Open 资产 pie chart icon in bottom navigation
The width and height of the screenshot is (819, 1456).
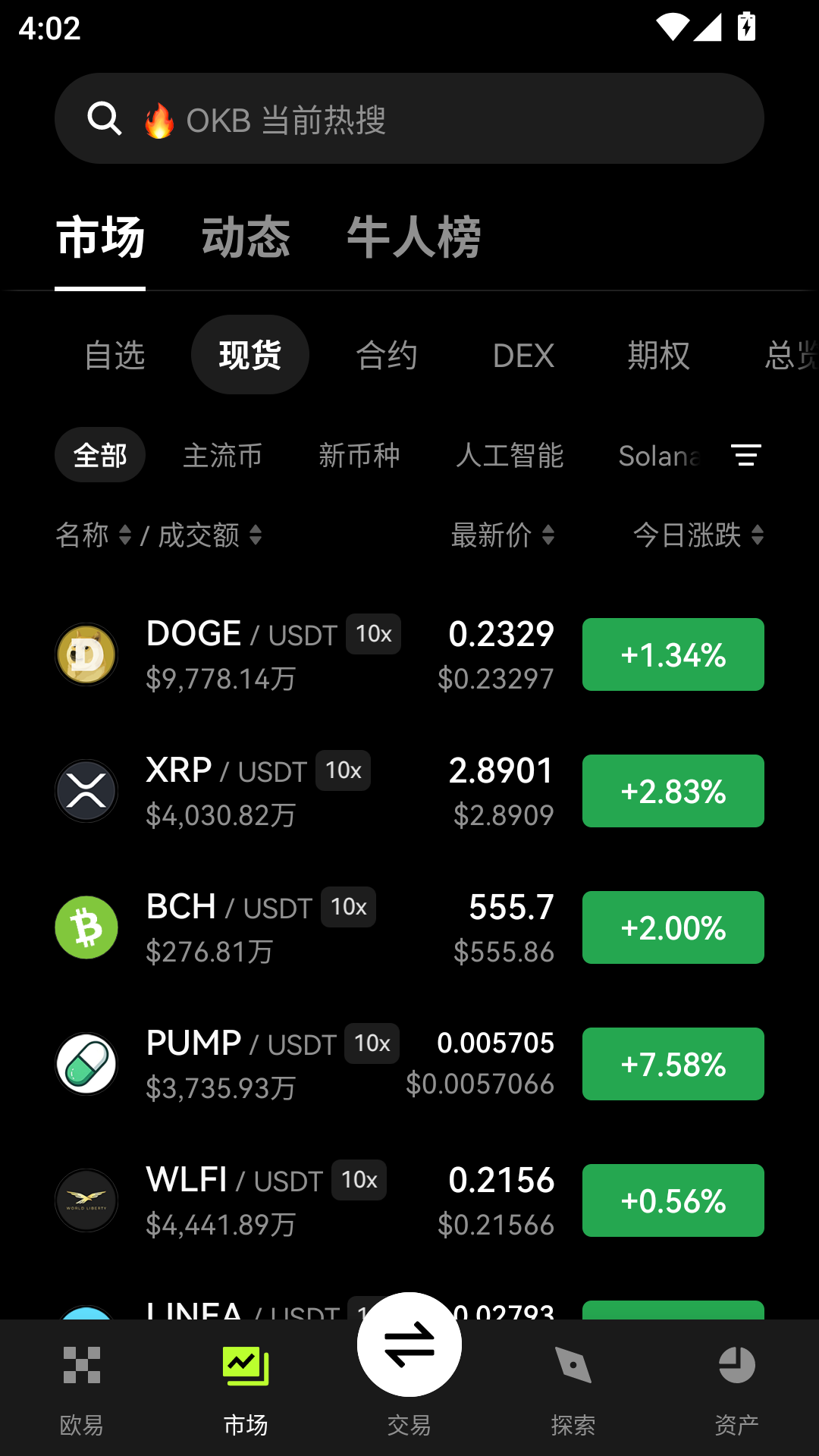click(736, 1365)
